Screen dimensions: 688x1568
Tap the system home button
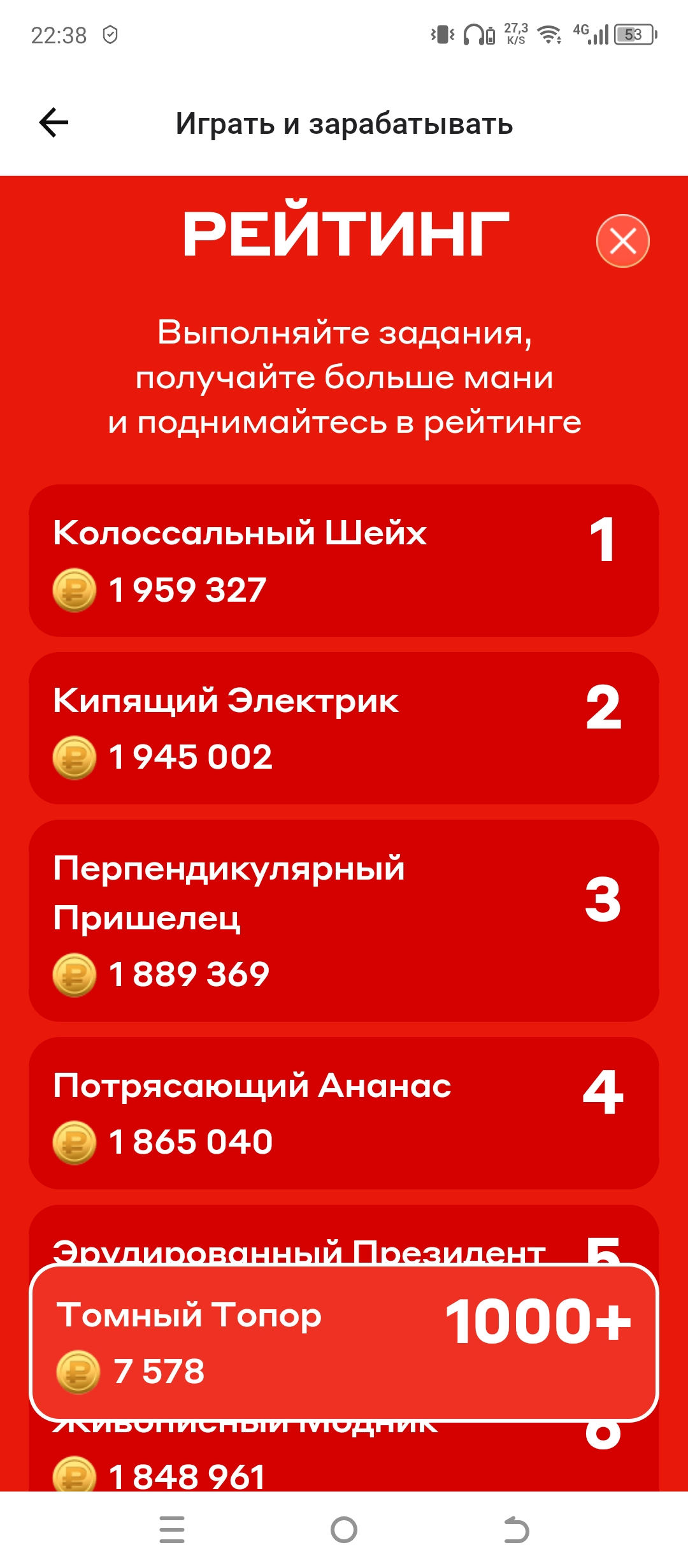click(344, 1529)
